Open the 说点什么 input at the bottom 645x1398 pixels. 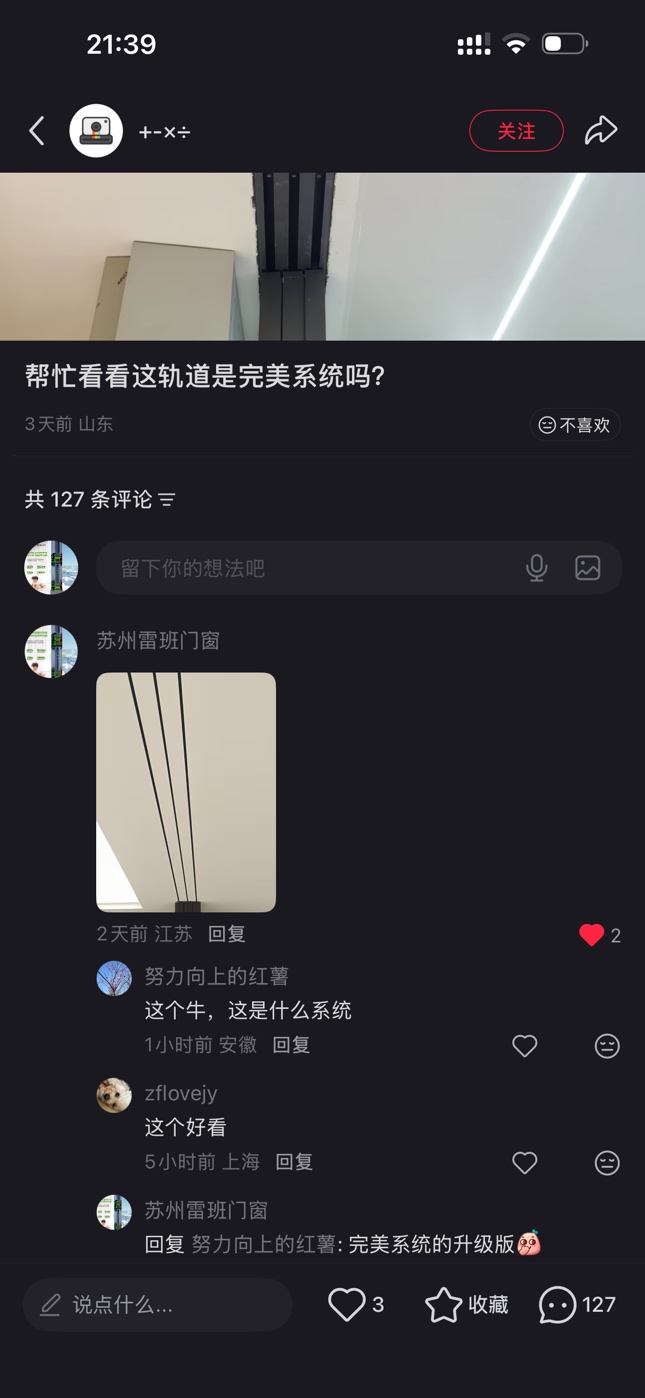(x=158, y=1304)
